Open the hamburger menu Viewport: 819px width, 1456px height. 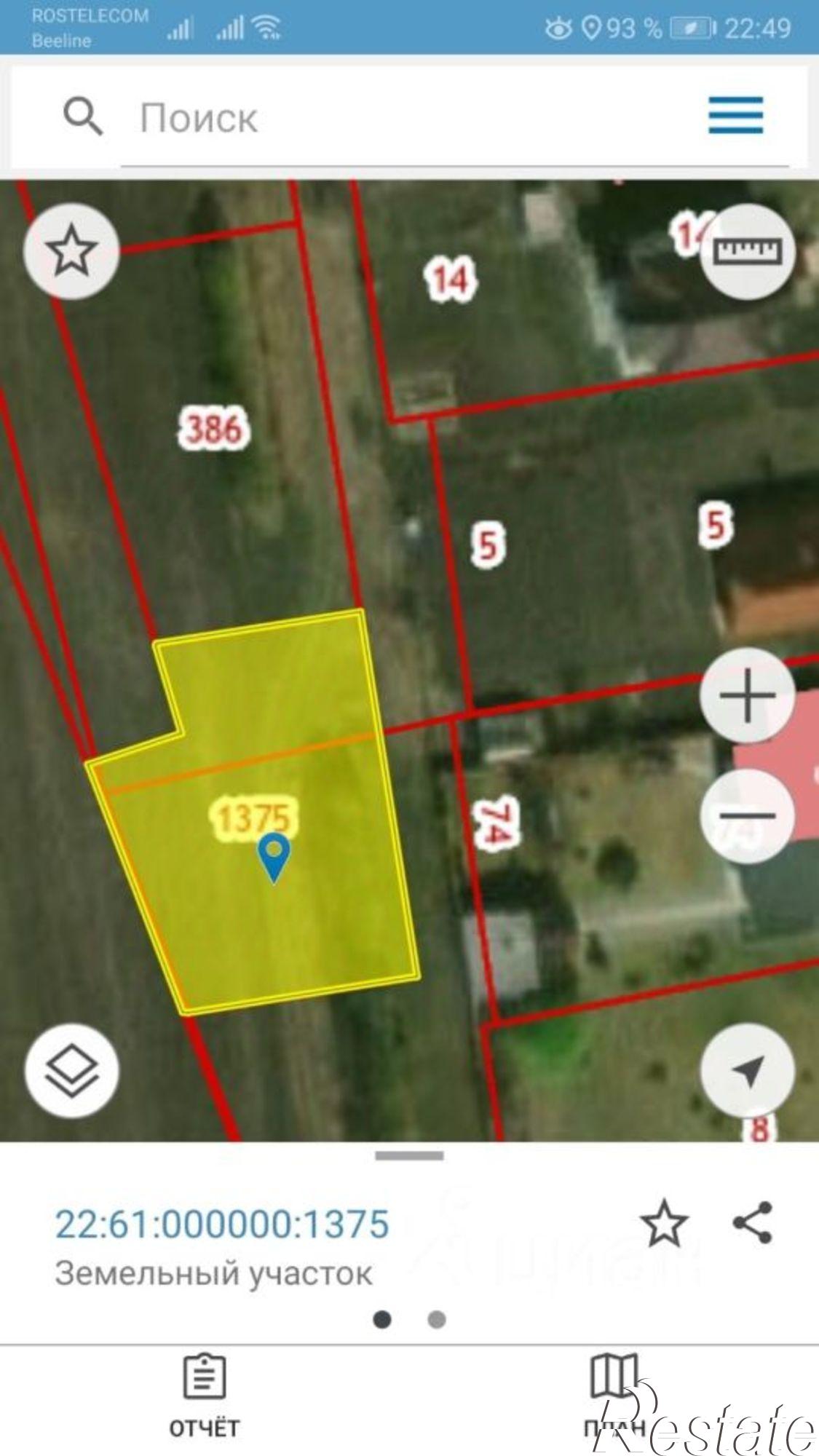tap(735, 116)
